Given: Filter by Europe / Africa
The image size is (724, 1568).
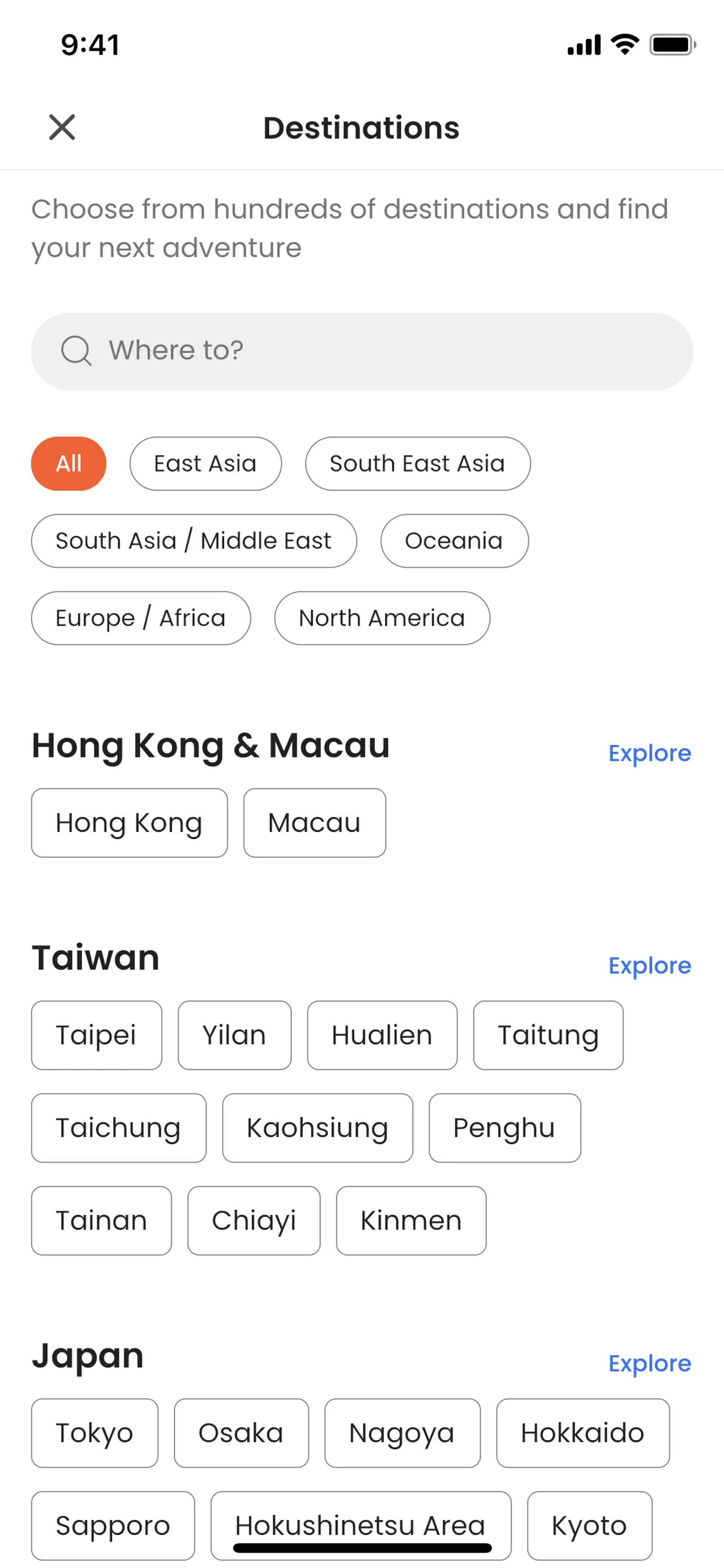Looking at the screenshot, I should 141,618.
